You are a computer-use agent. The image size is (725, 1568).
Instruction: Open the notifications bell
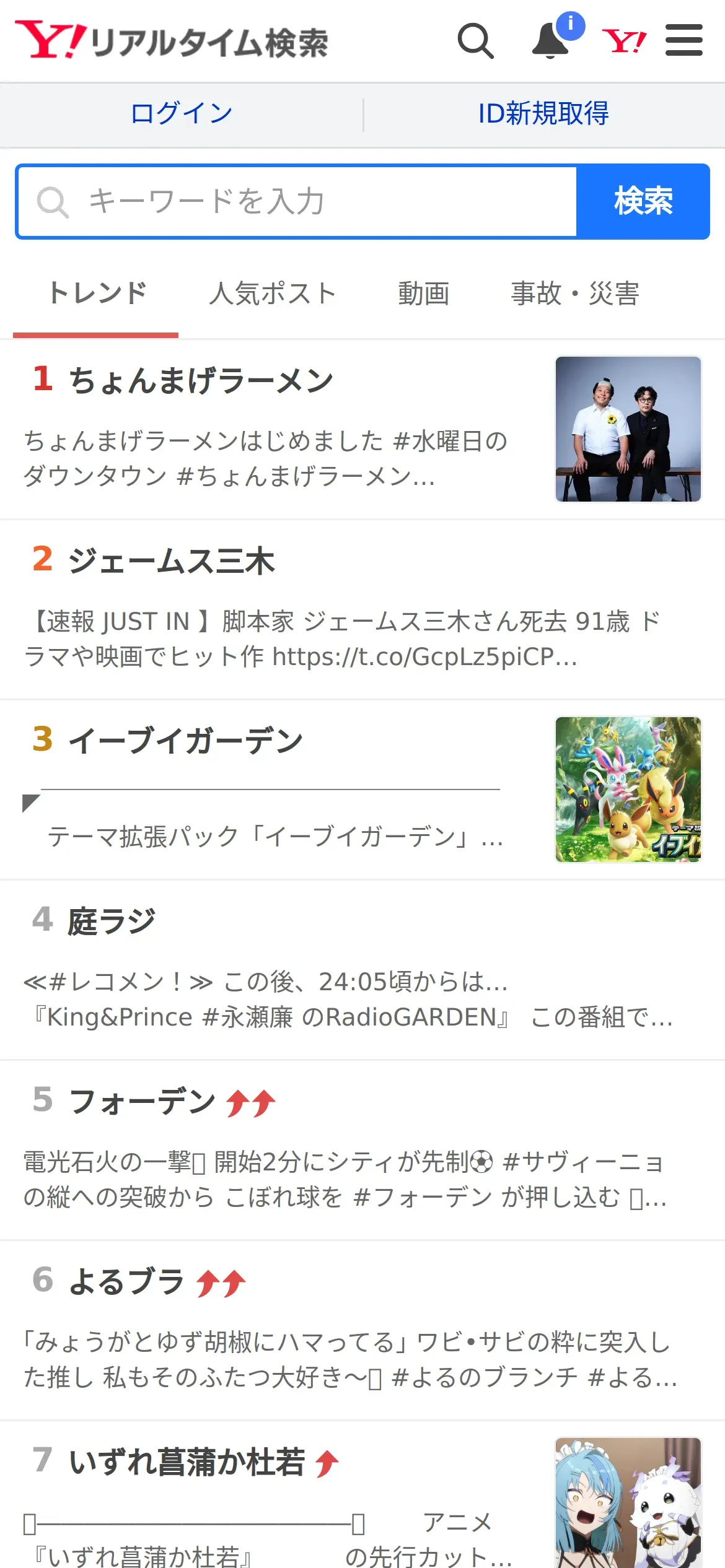point(551,41)
